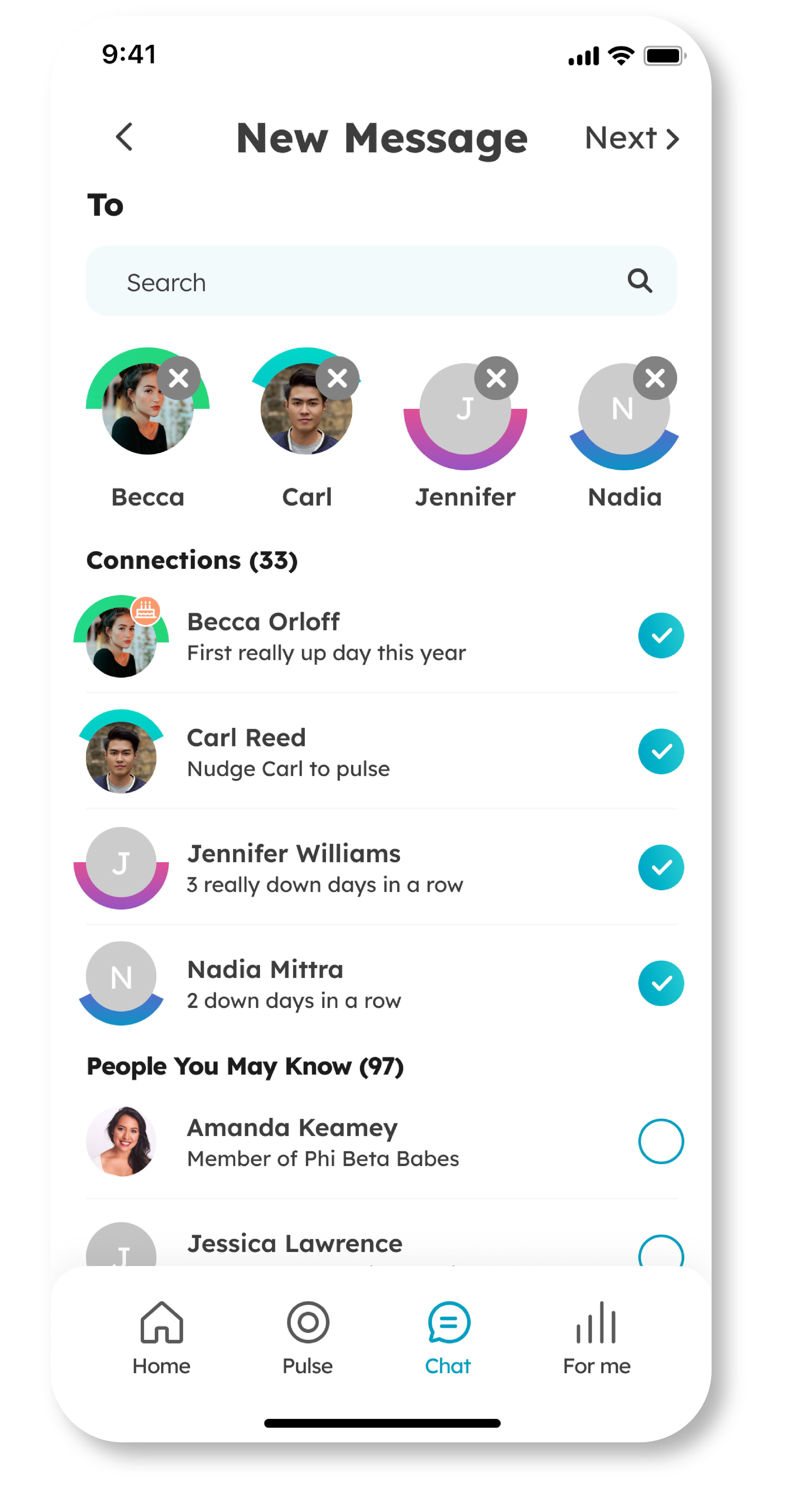
Task: Remove Jennifer from recipients
Action: [496, 379]
